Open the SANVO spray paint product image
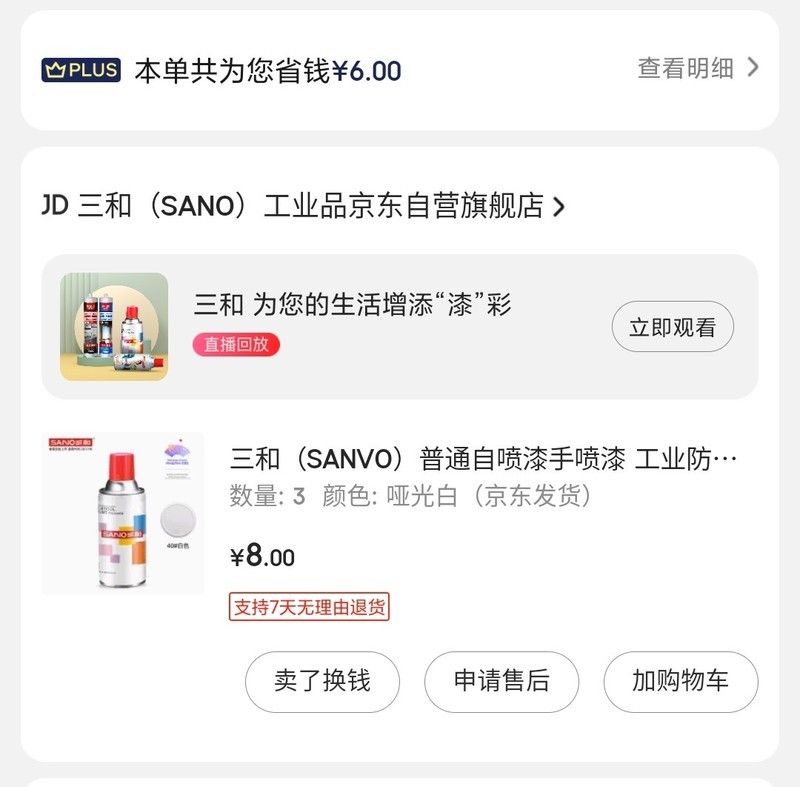Screen dimensions: 800x787 pos(123,513)
